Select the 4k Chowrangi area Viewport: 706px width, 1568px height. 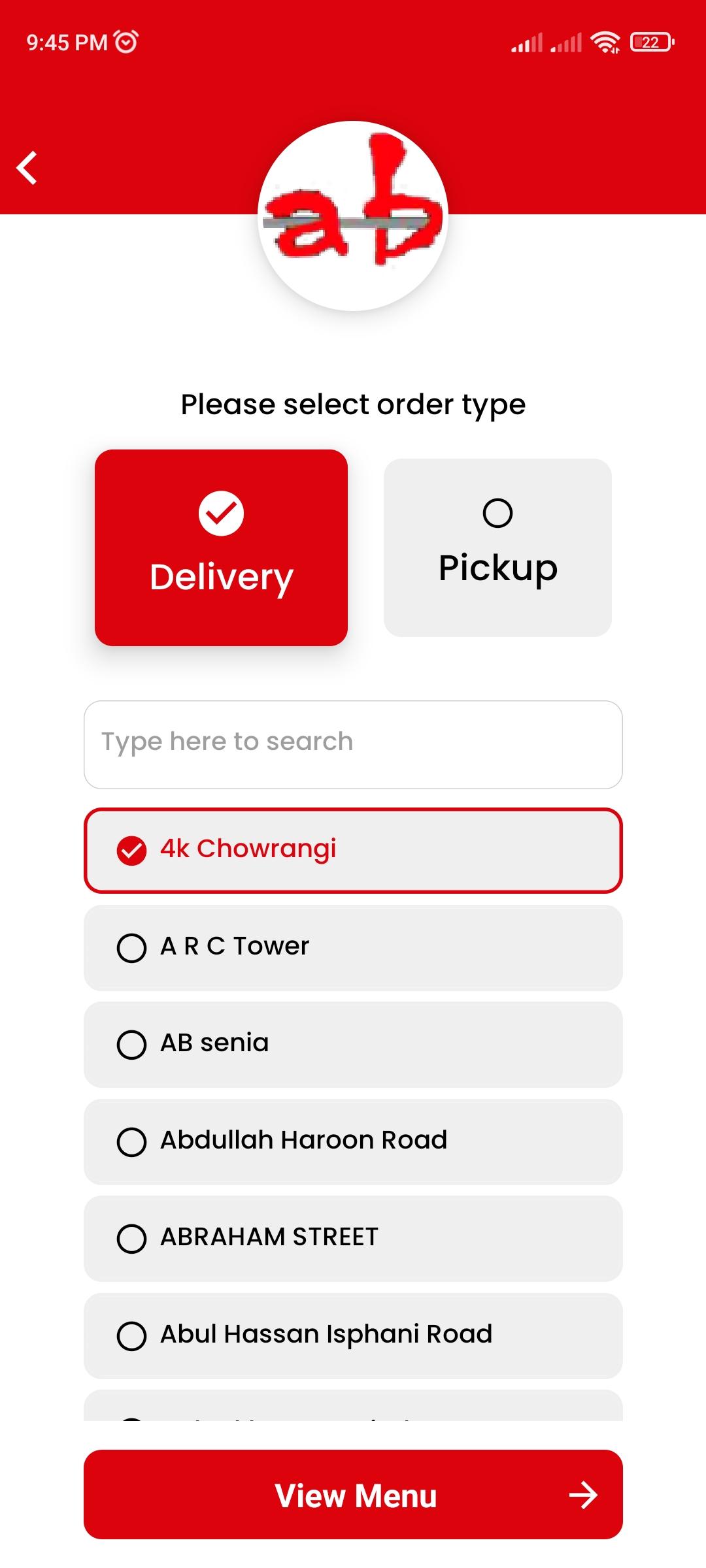tap(353, 851)
